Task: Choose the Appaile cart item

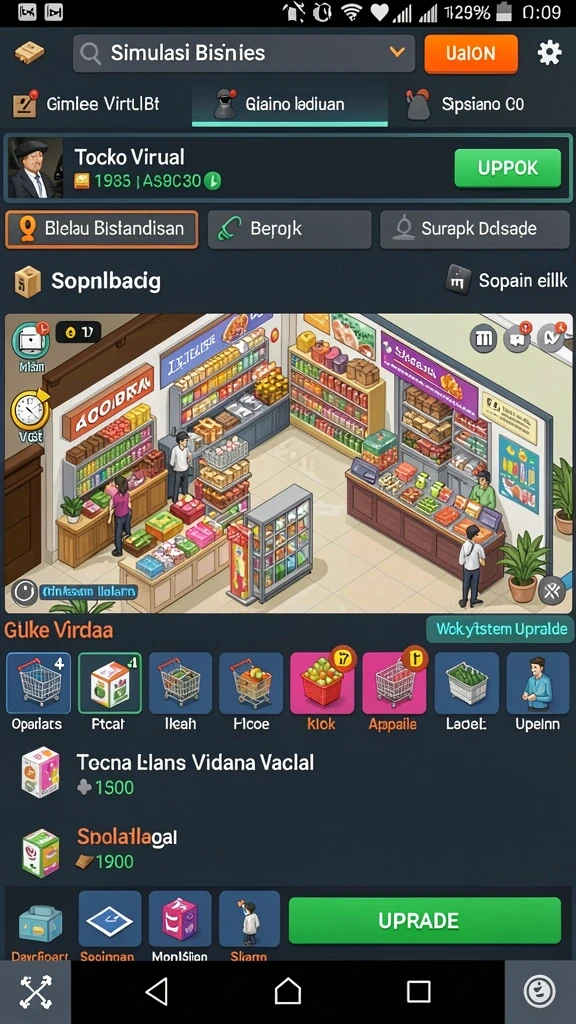Action: click(x=394, y=692)
